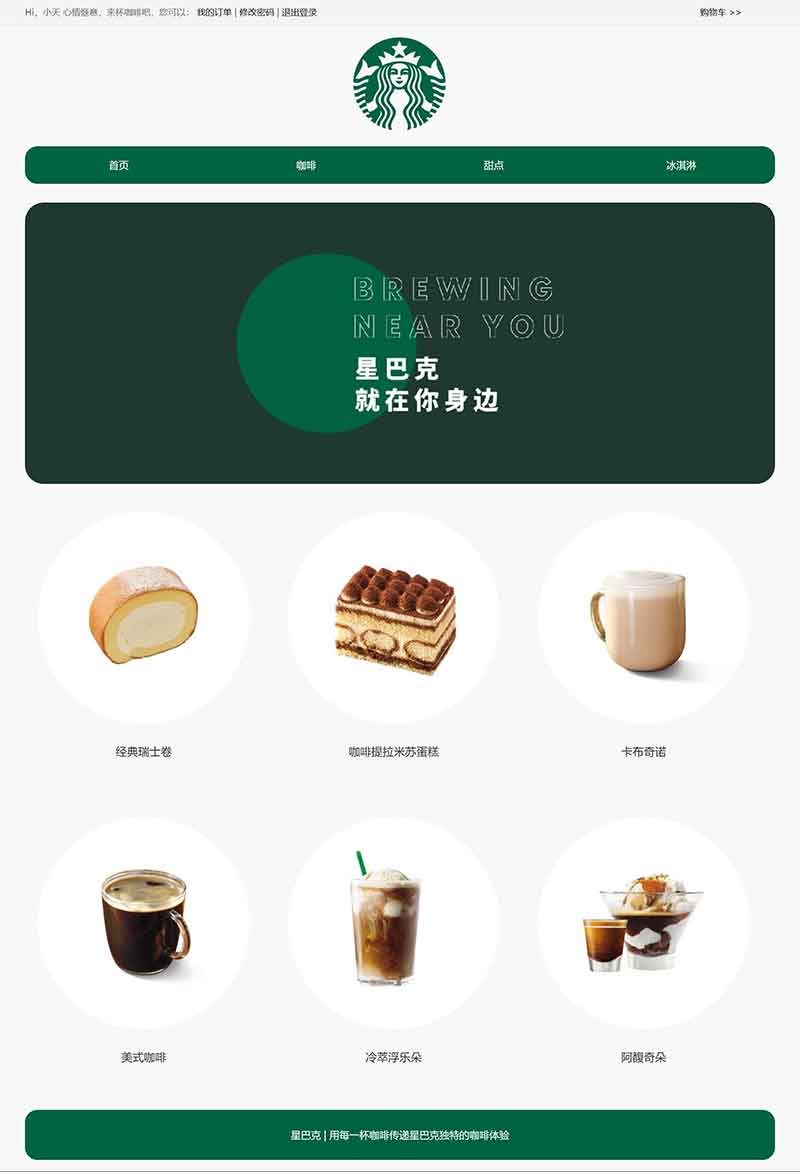Image resolution: width=800 pixels, height=1172 pixels.
Task: Open the 冰淇淋 category
Action: pyautogui.click(x=681, y=165)
